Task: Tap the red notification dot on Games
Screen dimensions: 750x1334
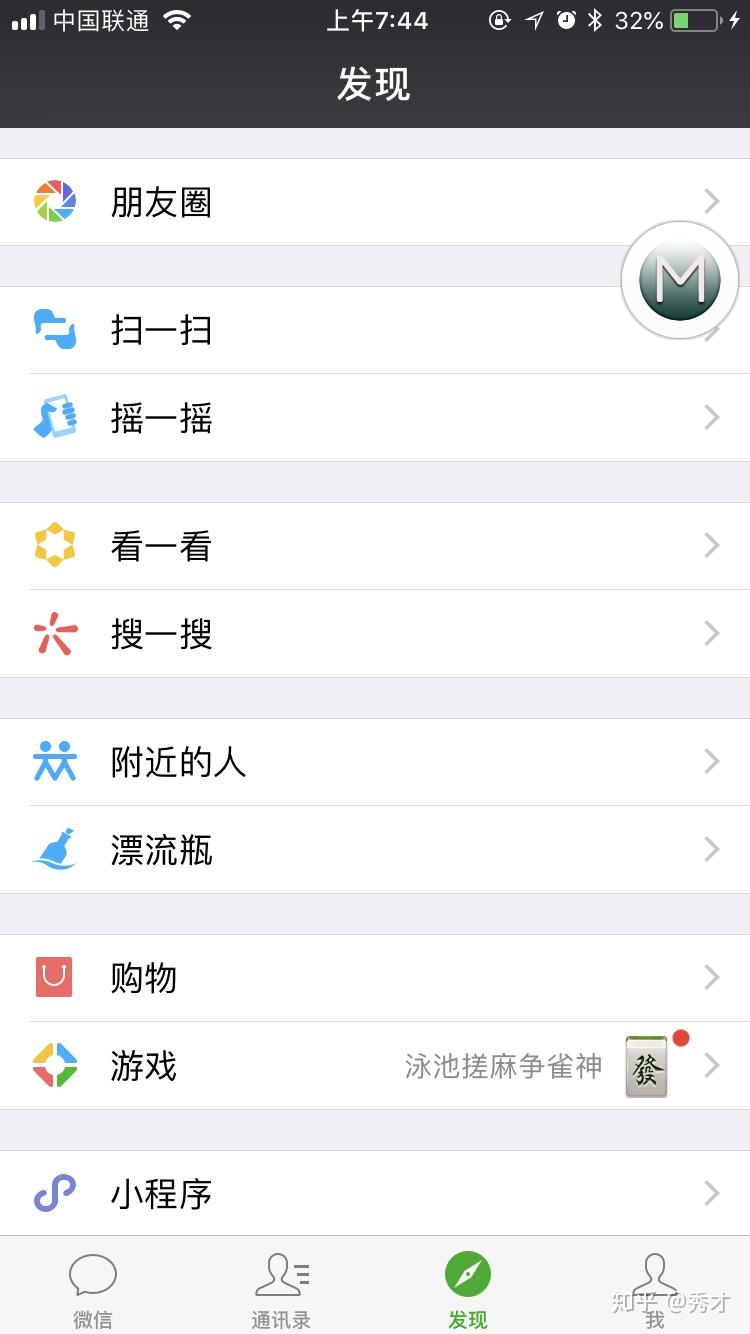Action: click(x=679, y=1039)
